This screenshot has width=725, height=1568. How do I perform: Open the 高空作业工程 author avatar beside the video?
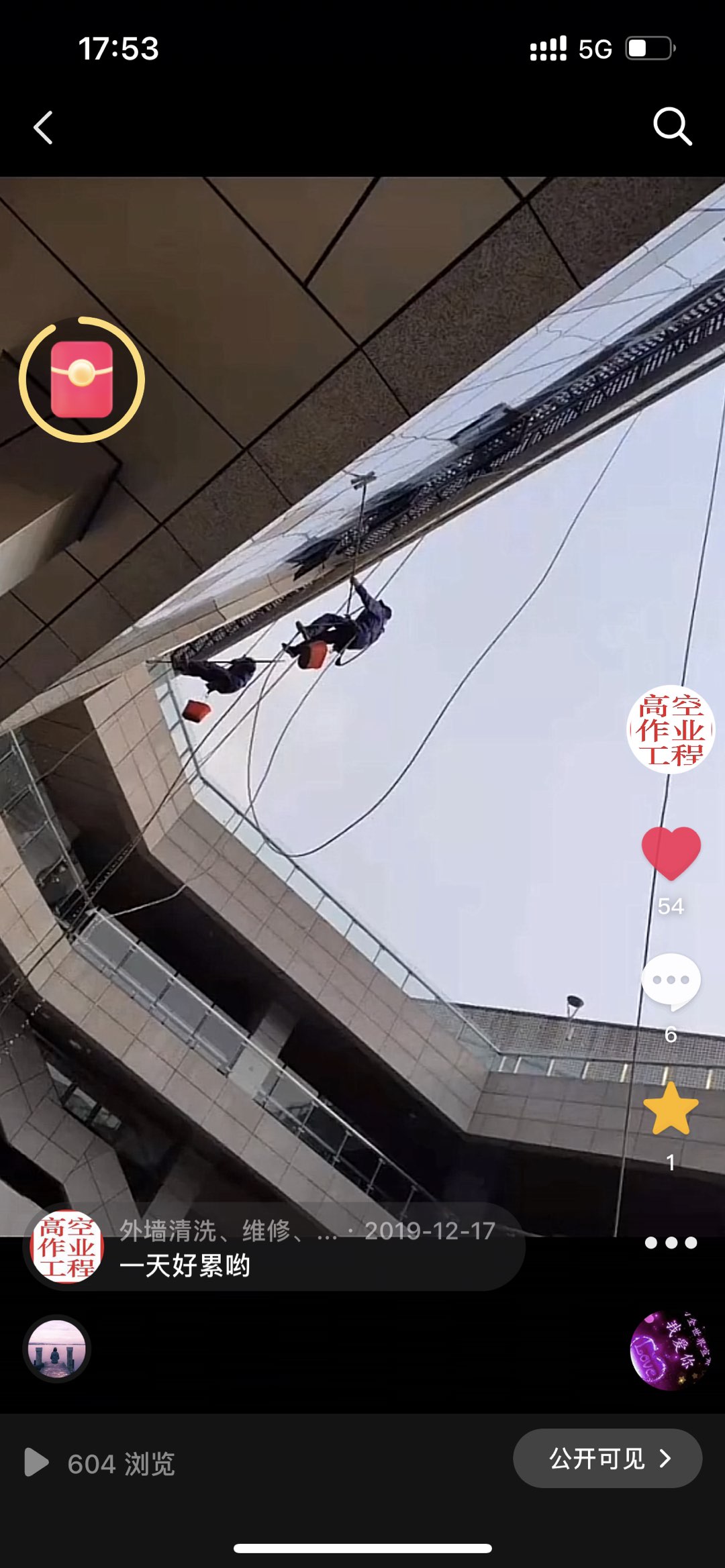point(671,730)
